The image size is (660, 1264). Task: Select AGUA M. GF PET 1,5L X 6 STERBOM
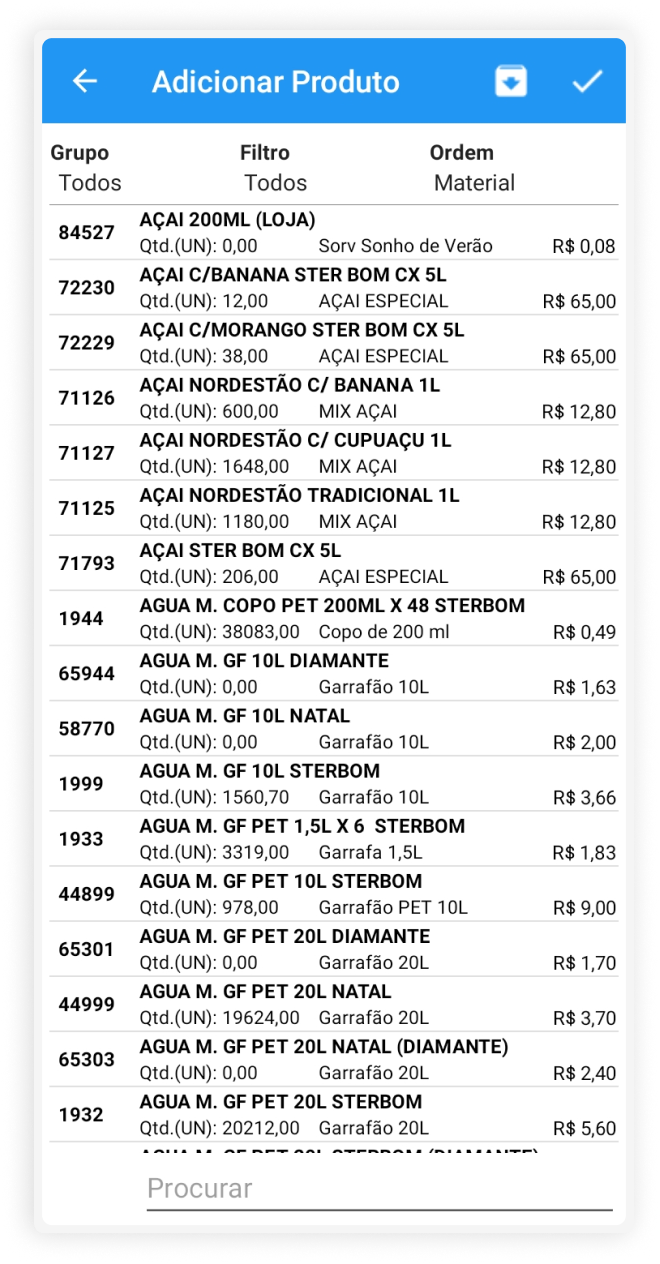click(x=330, y=838)
